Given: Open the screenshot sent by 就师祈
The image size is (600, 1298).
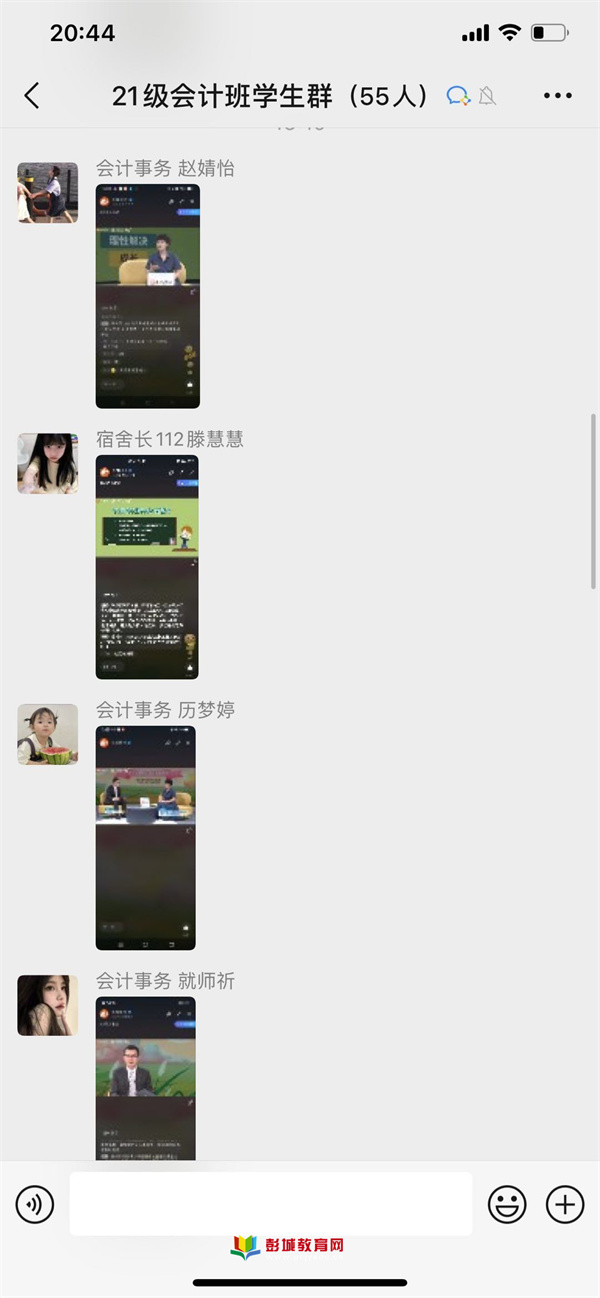Looking at the screenshot, I should click(x=146, y=1078).
